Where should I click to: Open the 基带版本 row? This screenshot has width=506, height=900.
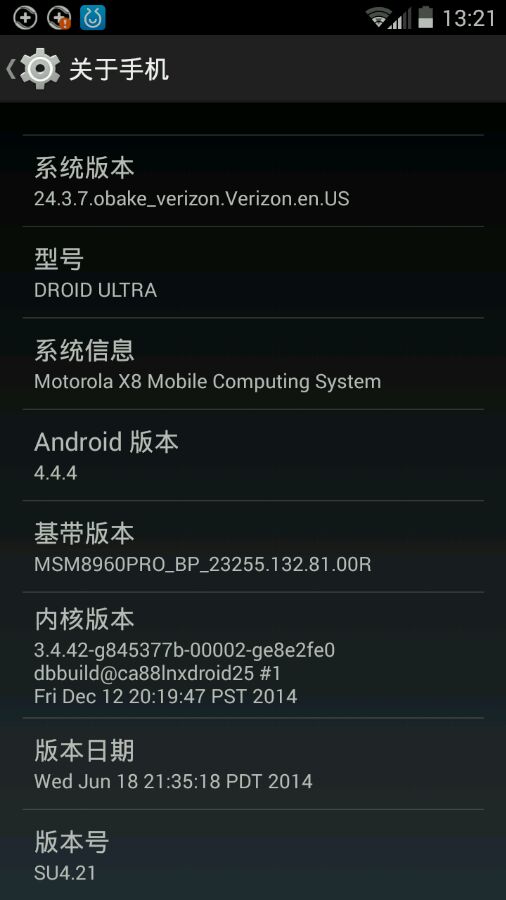253,546
